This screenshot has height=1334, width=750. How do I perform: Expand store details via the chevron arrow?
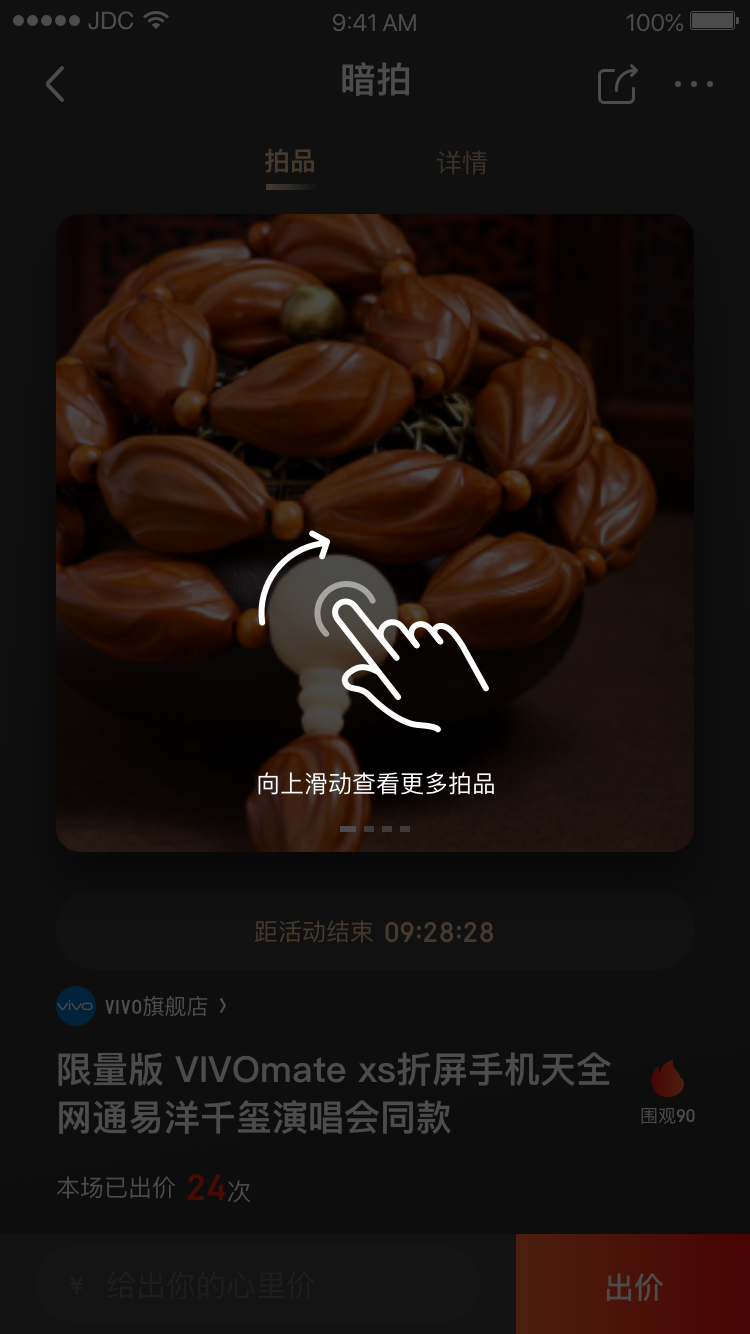tap(223, 1007)
